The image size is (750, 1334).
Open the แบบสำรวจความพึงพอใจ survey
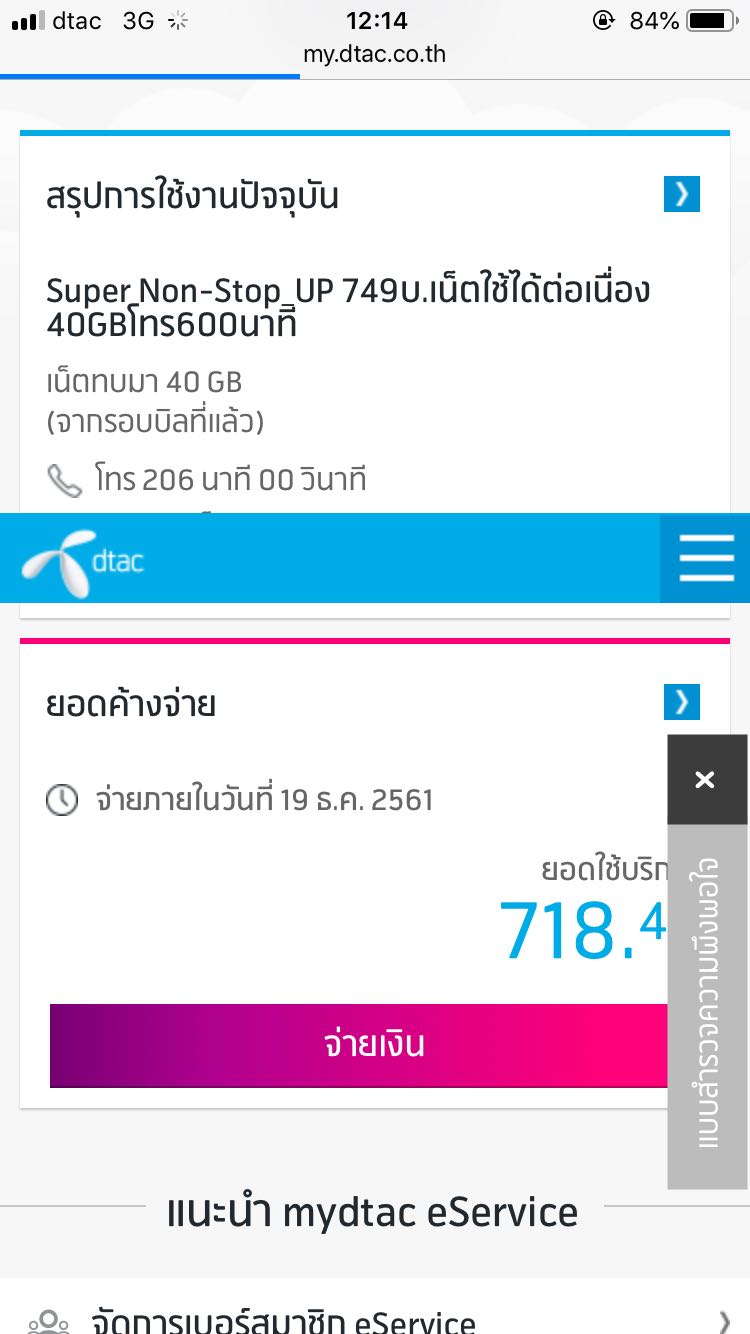click(707, 1006)
